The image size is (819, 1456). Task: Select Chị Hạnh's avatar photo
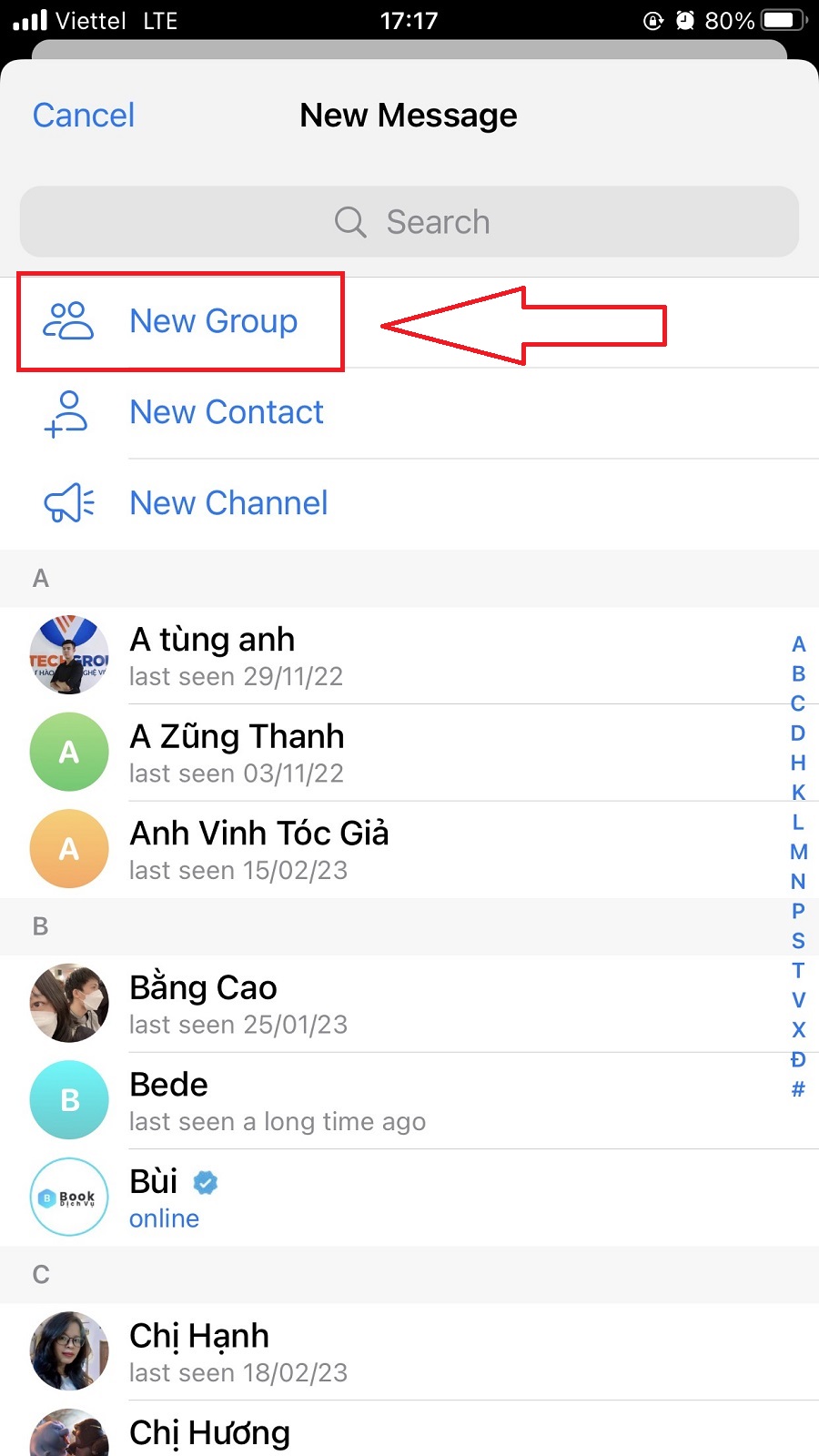pyautogui.click(x=69, y=1351)
